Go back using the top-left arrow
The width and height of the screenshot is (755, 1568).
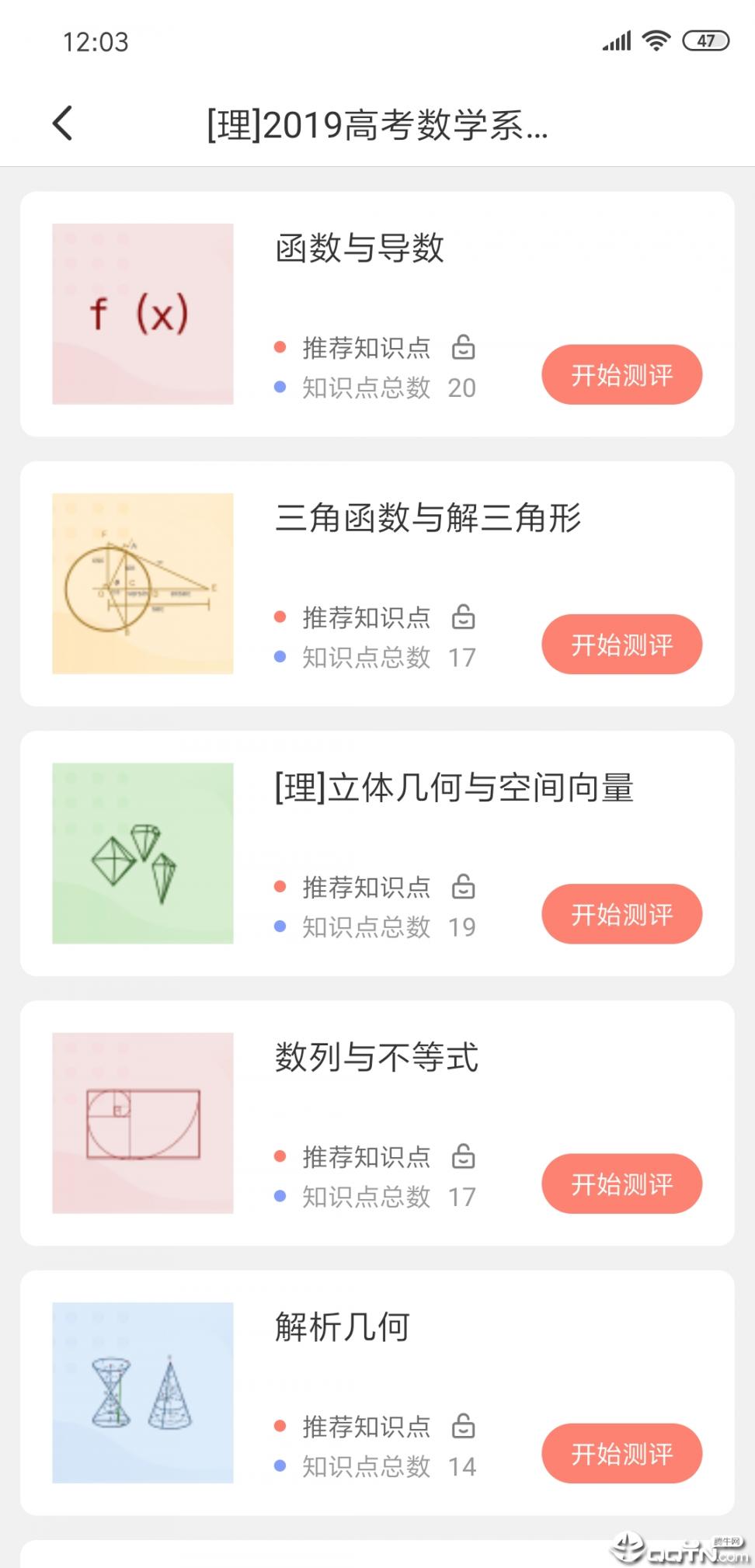(x=63, y=123)
